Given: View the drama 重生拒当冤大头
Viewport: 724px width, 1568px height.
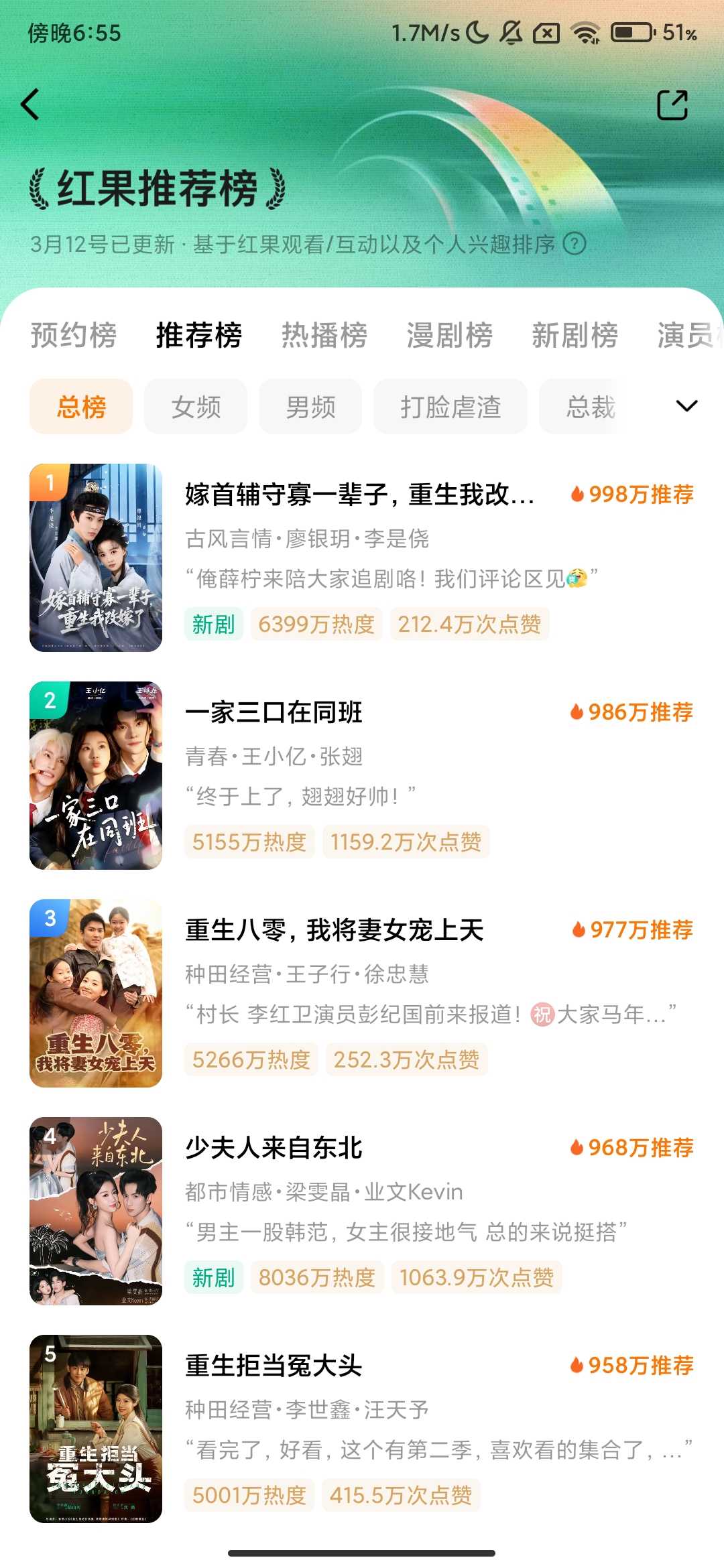Looking at the screenshot, I should click(x=274, y=1366).
